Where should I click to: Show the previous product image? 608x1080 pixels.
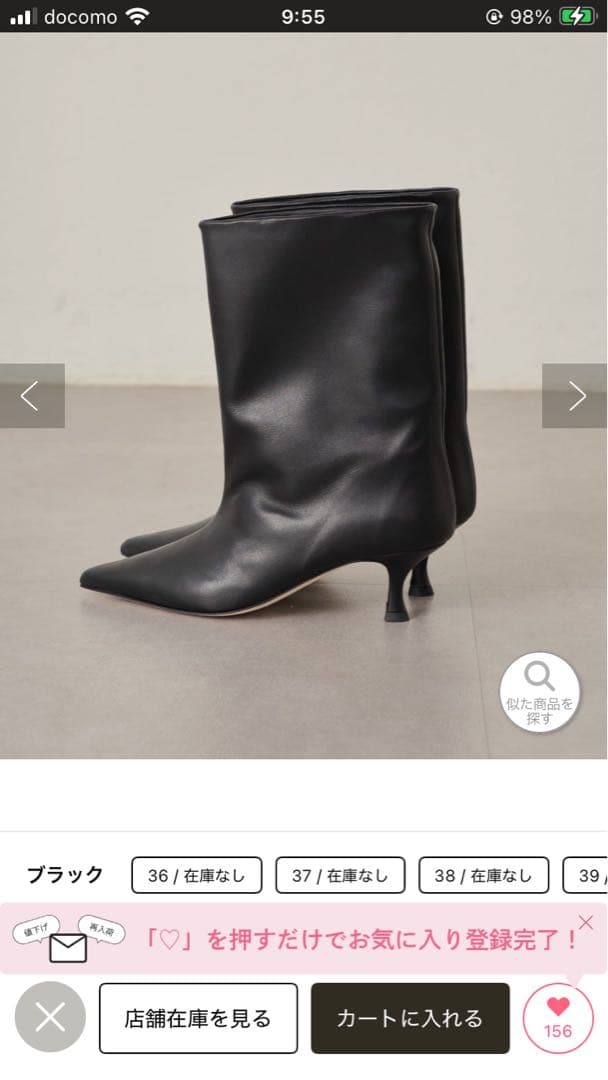(x=31, y=396)
